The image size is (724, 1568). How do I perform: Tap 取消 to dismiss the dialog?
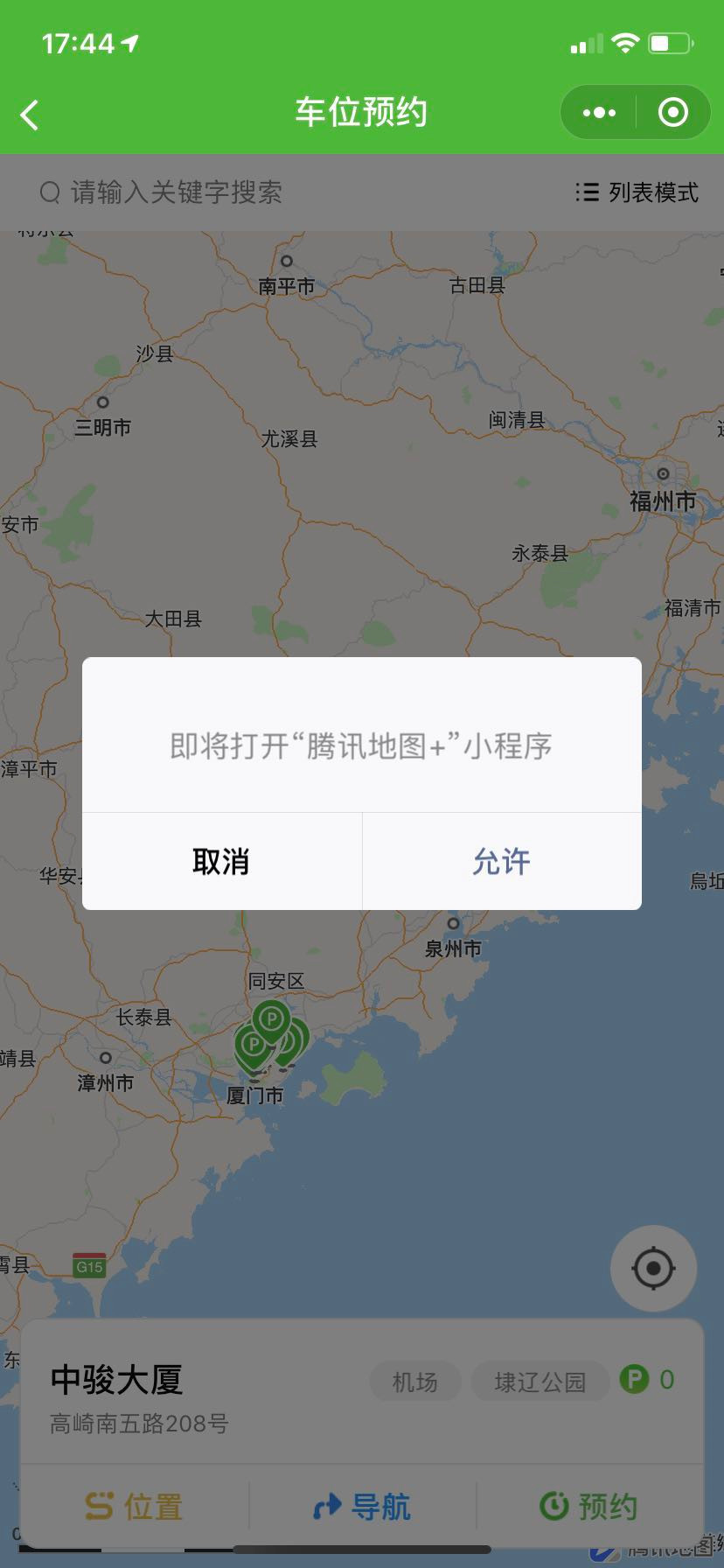click(x=221, y=861)
